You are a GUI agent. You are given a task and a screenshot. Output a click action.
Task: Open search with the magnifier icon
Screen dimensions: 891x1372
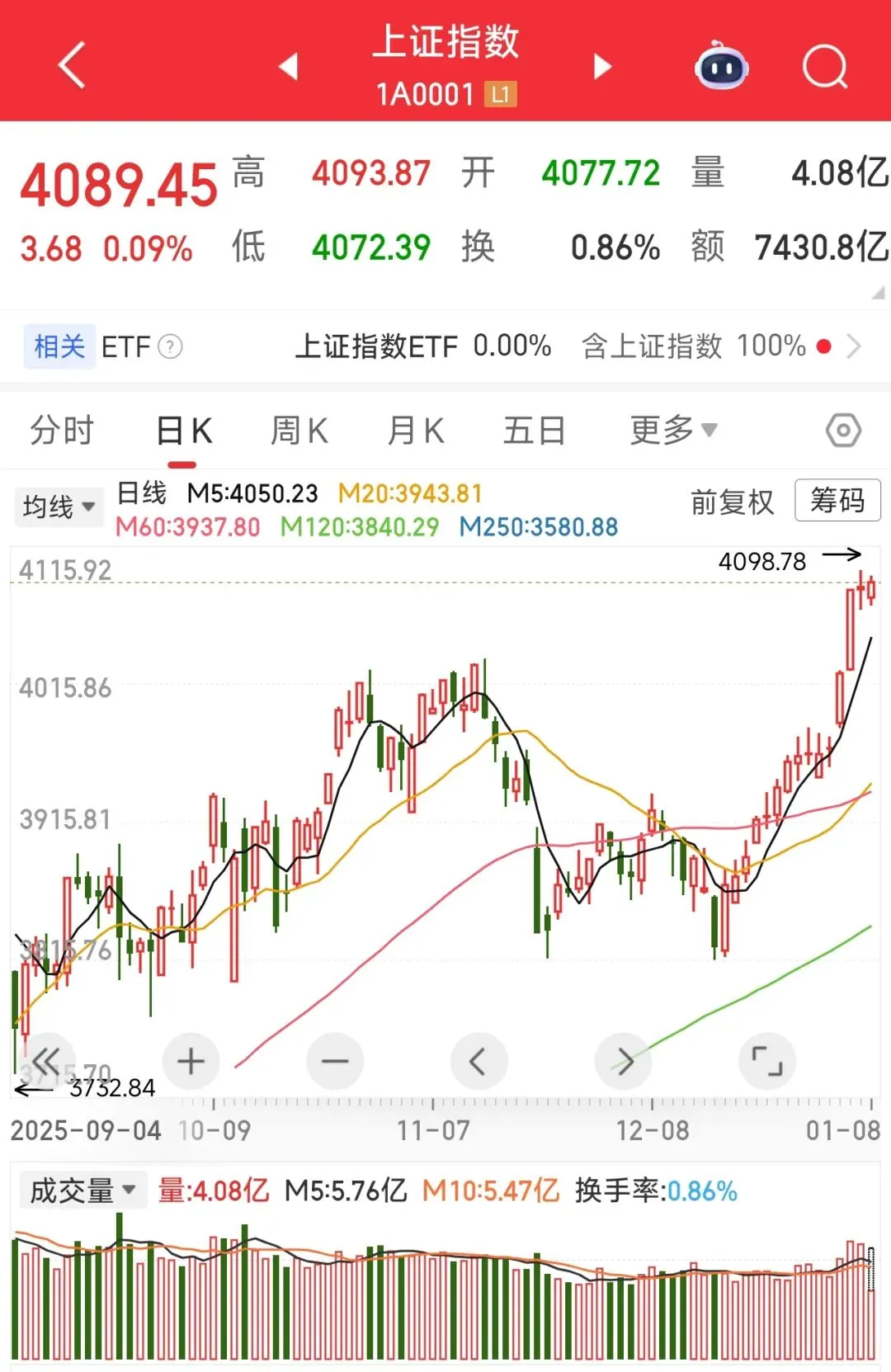tap(825, 66)
